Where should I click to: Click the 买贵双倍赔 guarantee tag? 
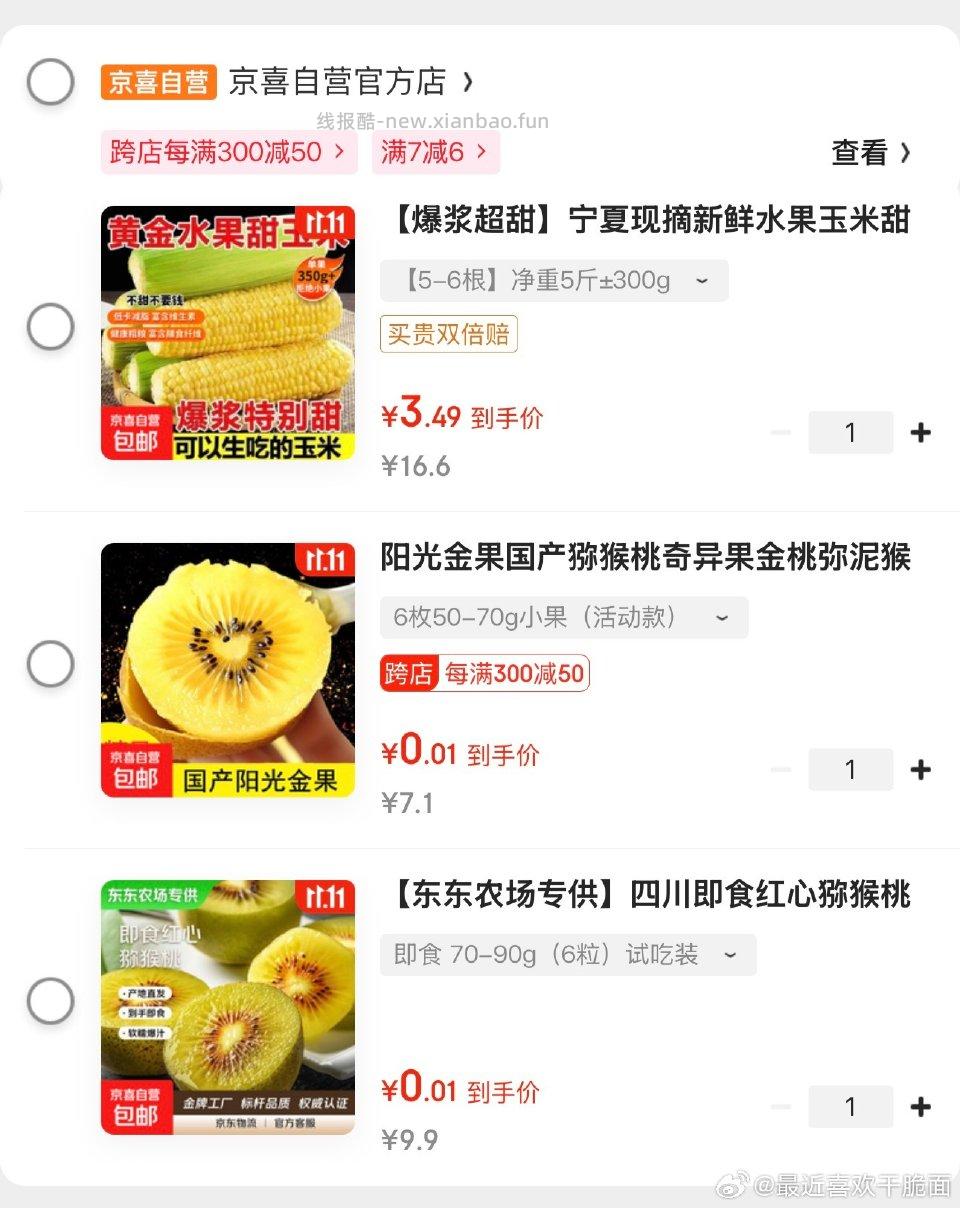[x=448, y=334]
